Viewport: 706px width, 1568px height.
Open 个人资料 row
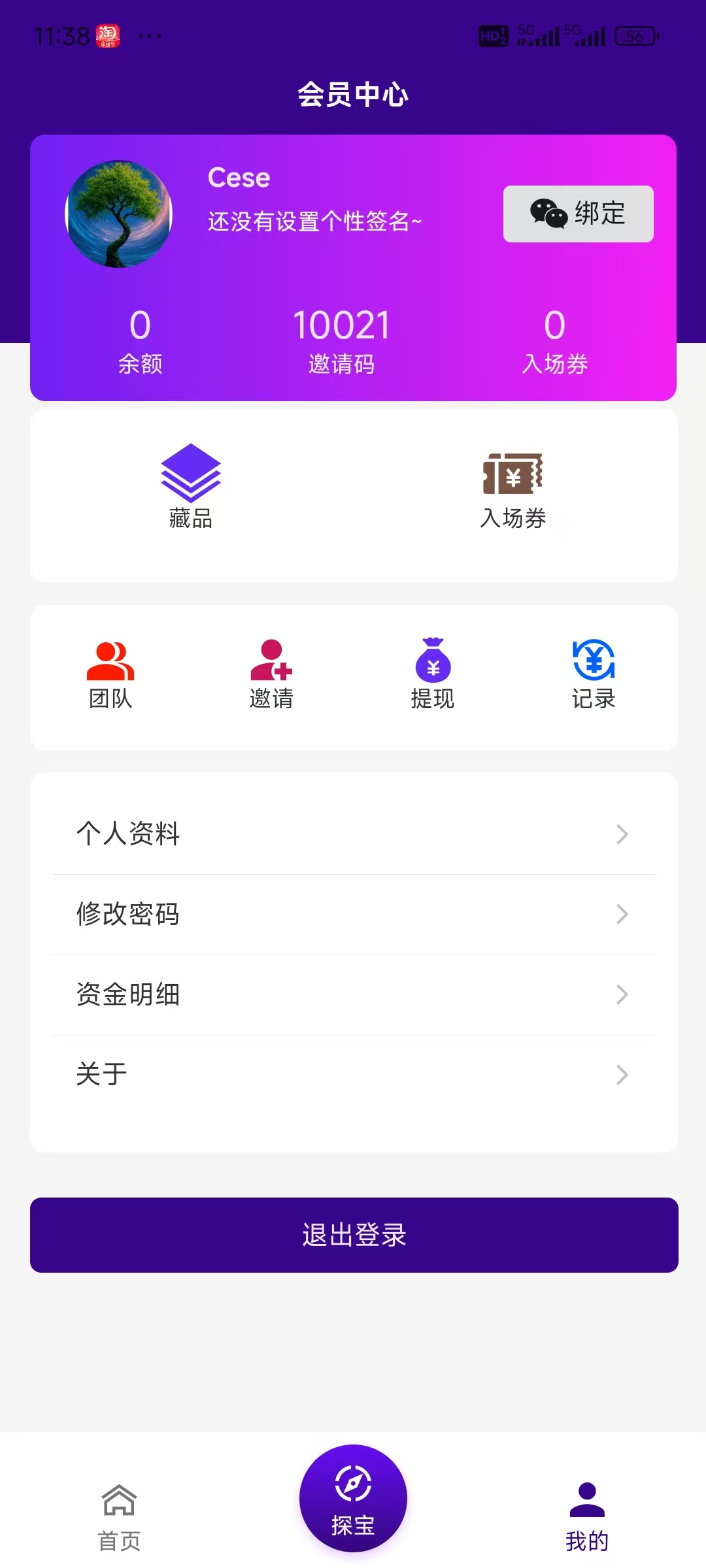click(x=353, y=834)
